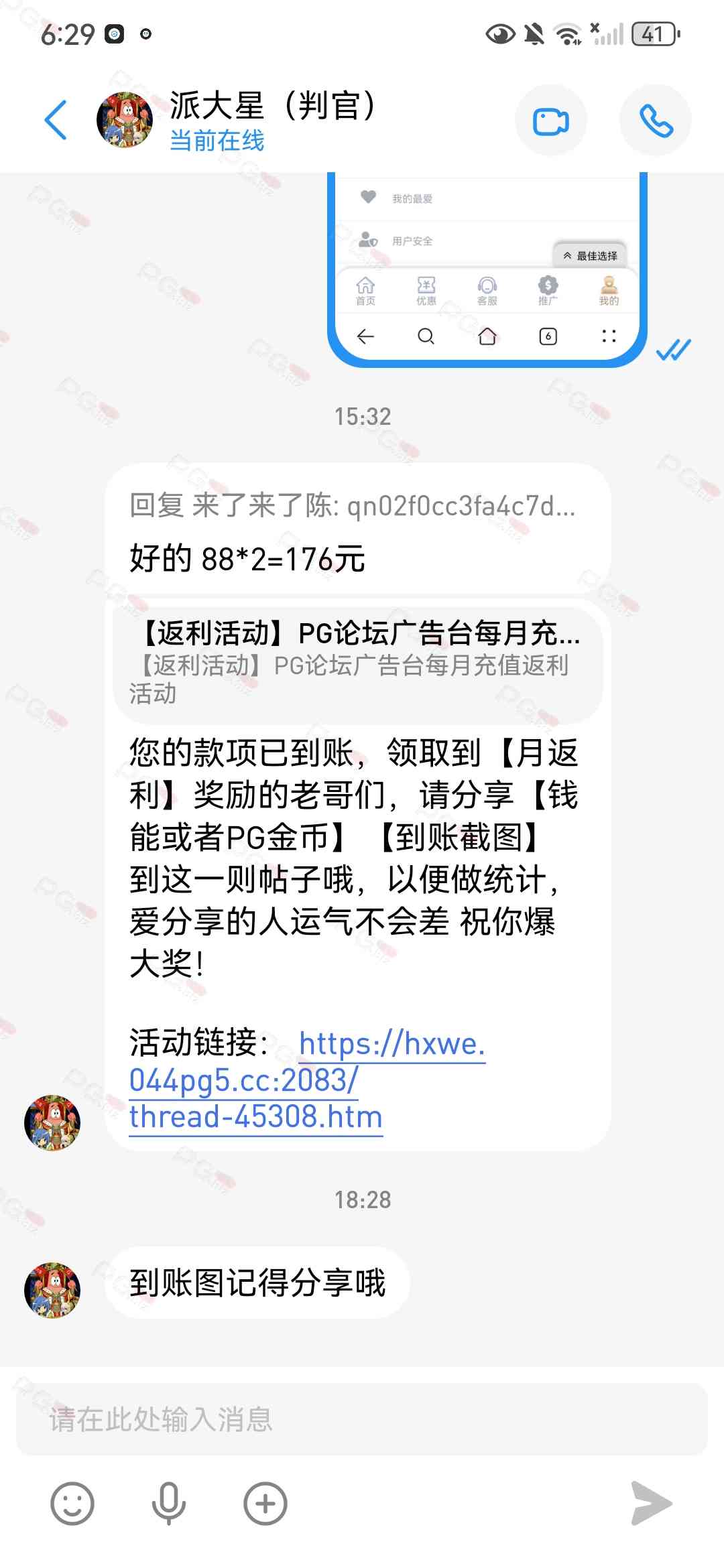Image resolution: width=724 pixels, height=1568 pixels.
Task: Open the emoji picker
Action: tap(72, 1503)
